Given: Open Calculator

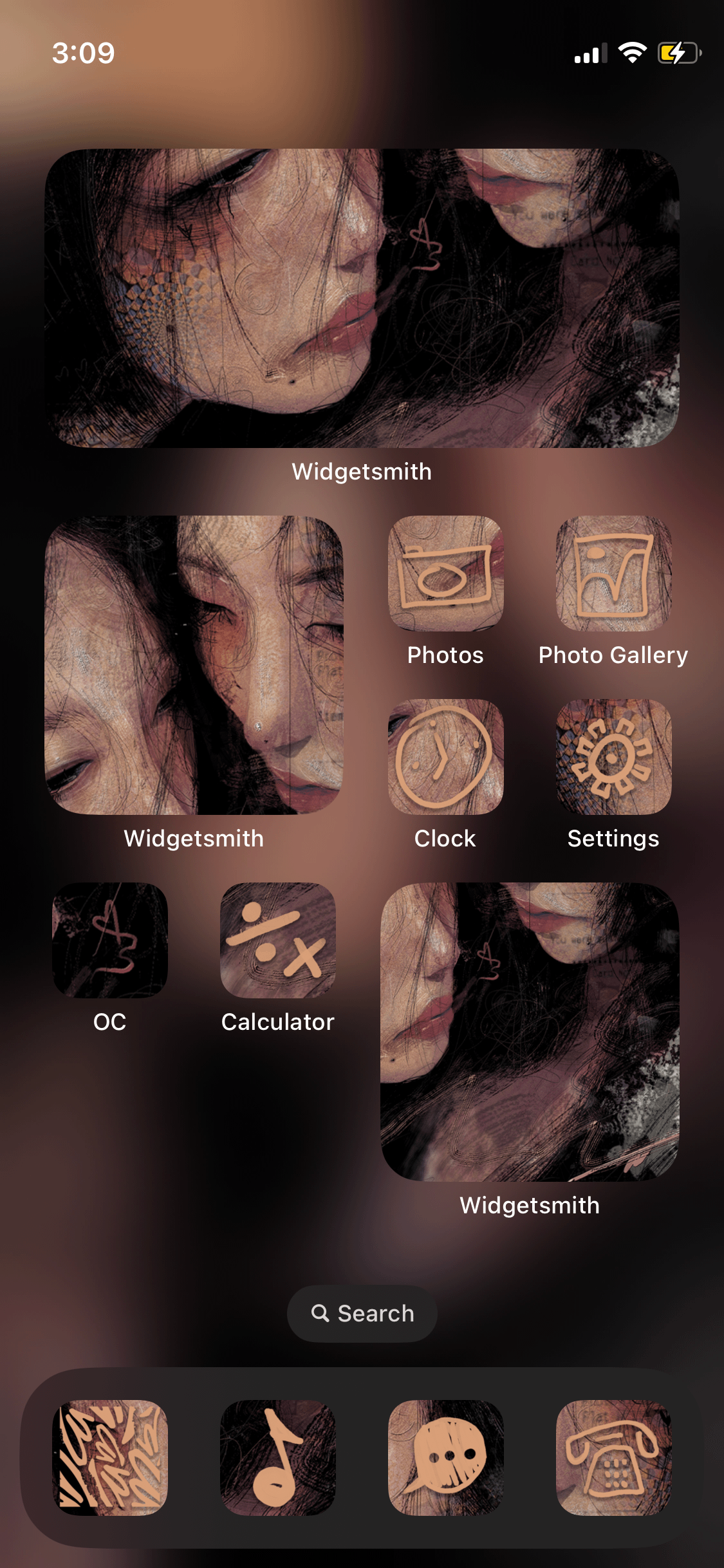Looking at the screenshot, I should (x=278, y=940).
